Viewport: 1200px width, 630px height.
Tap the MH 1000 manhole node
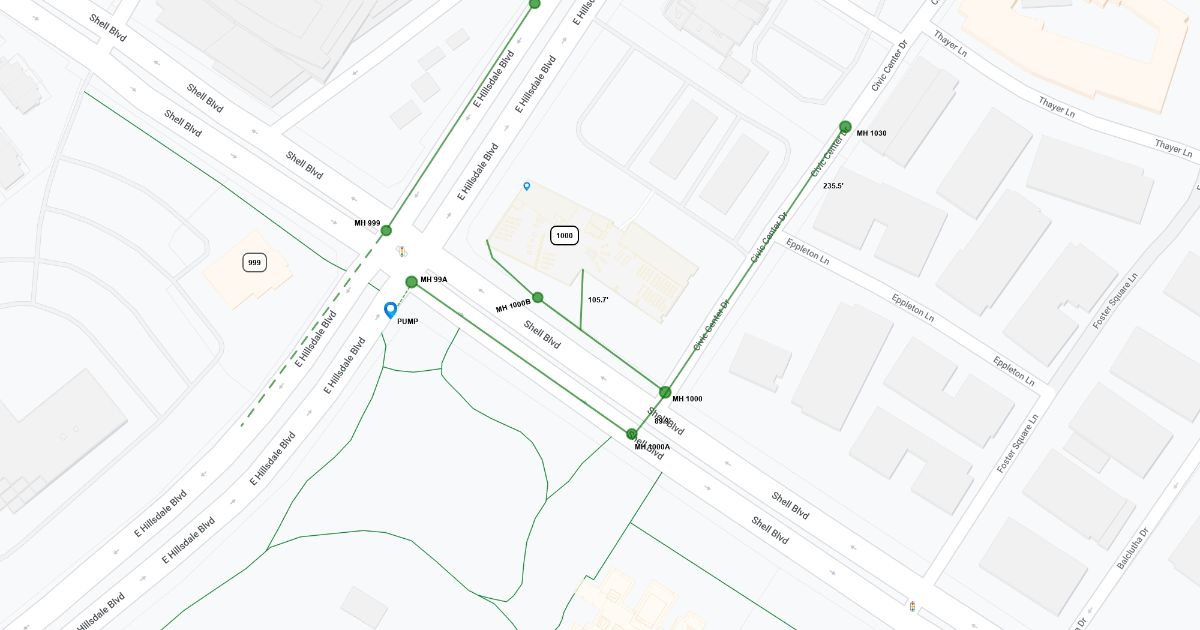(x=665, y=392)
